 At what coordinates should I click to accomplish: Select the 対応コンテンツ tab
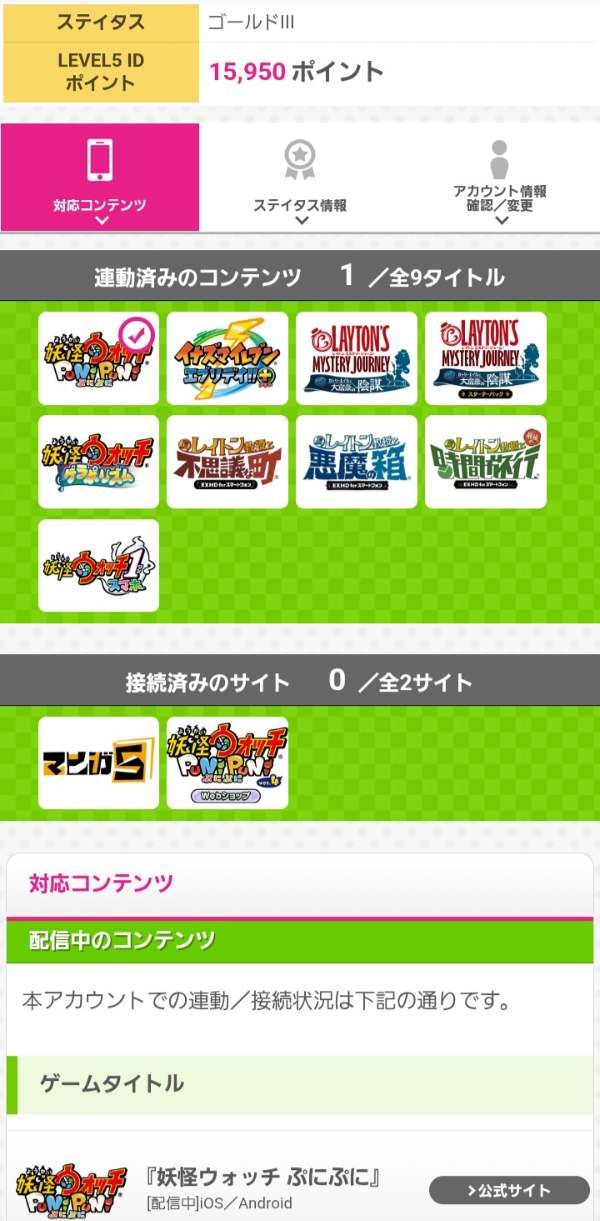tap(100, 178)
